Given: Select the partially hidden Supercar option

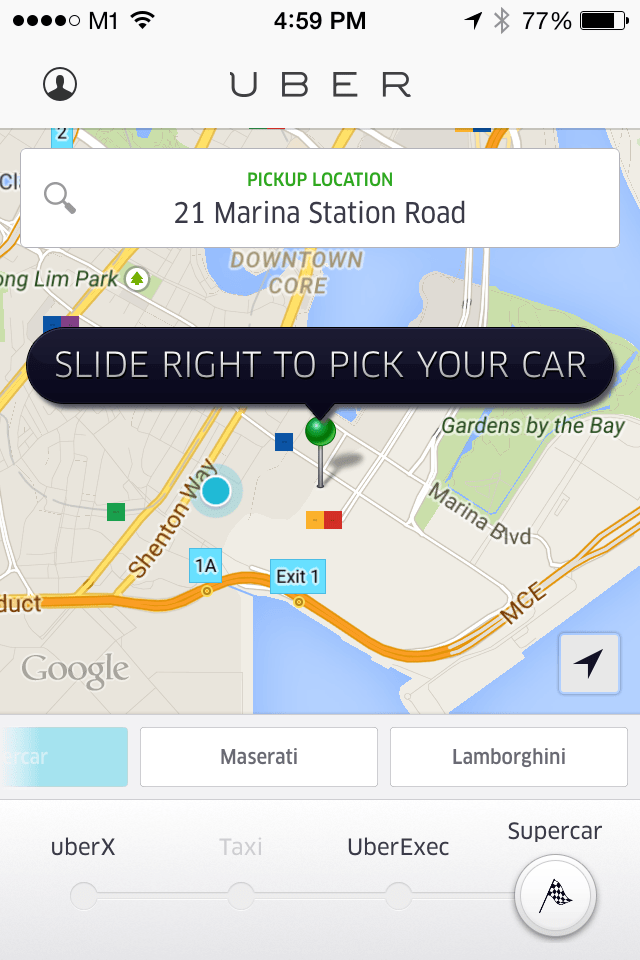Looking at the screenshot, I should [64, 757].
